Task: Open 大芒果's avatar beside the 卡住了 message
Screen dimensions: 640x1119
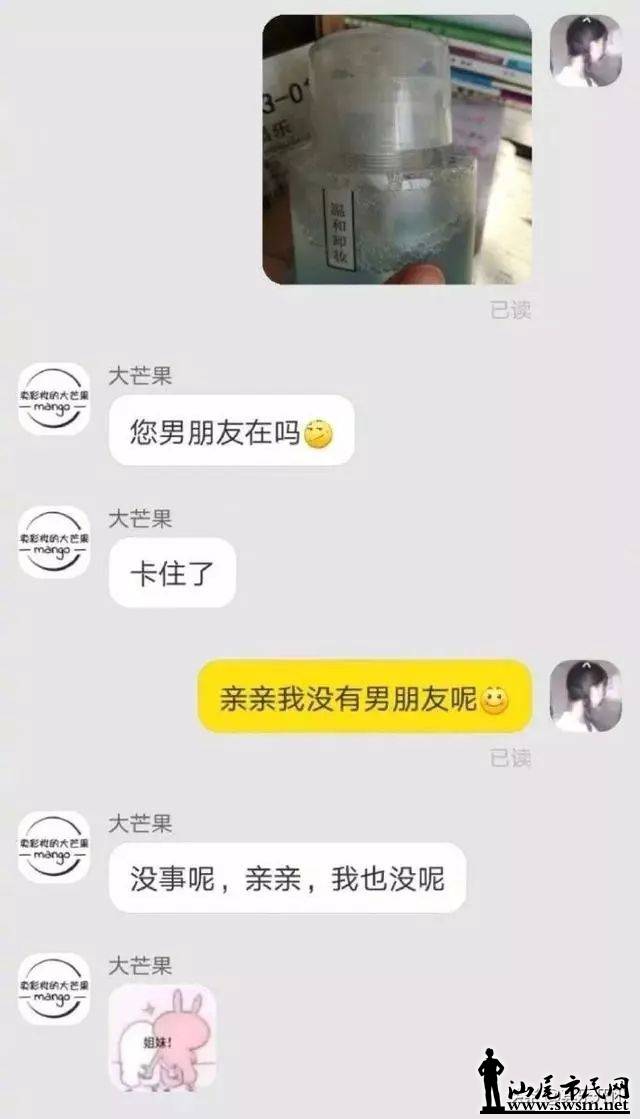Action: point(54,541)
